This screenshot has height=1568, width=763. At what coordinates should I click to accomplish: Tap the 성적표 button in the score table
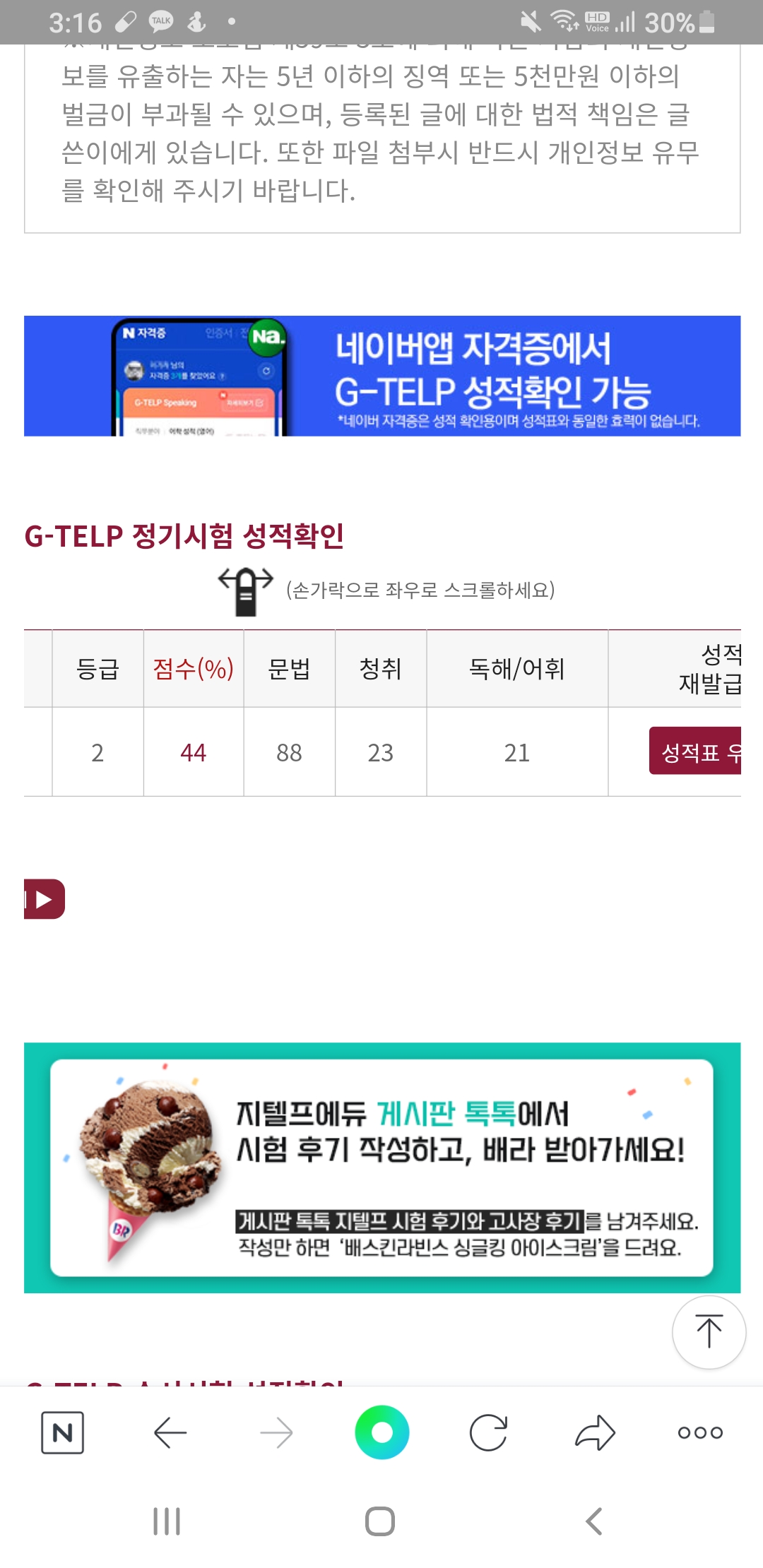pos(695,751)
